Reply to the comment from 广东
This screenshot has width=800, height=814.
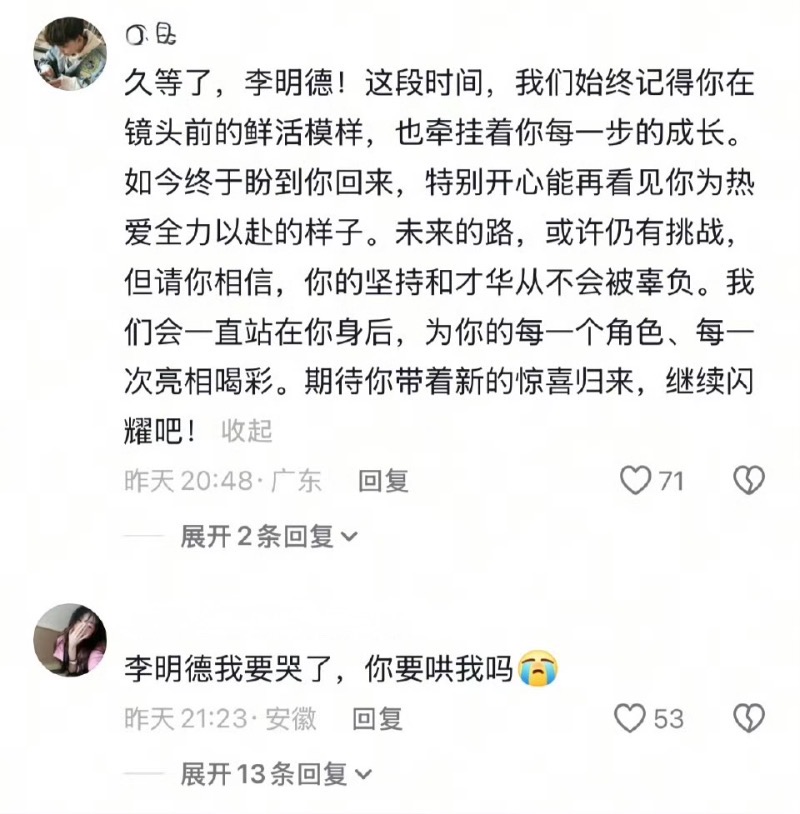(x=384, y=481)
